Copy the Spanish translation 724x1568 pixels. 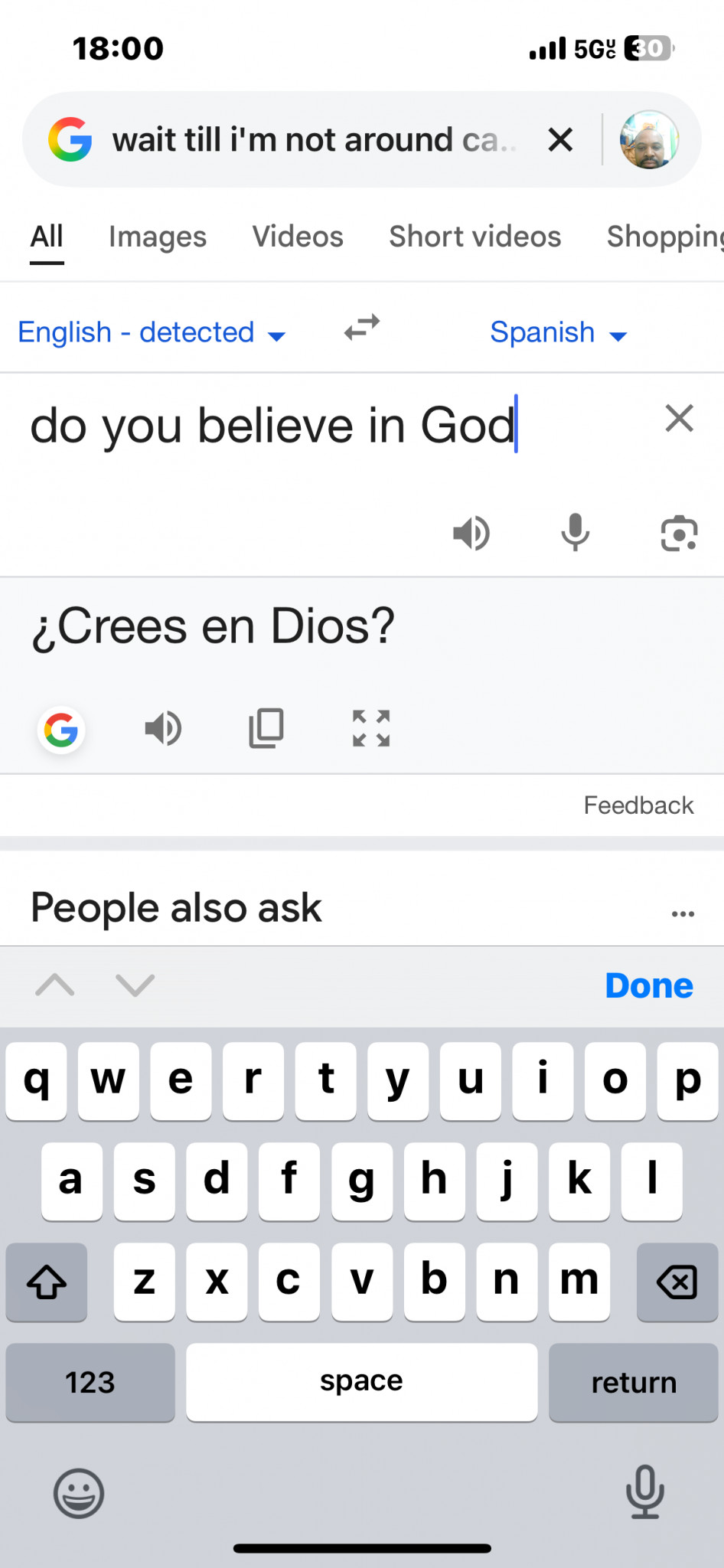pyautogui.click(x=266, y=728)
